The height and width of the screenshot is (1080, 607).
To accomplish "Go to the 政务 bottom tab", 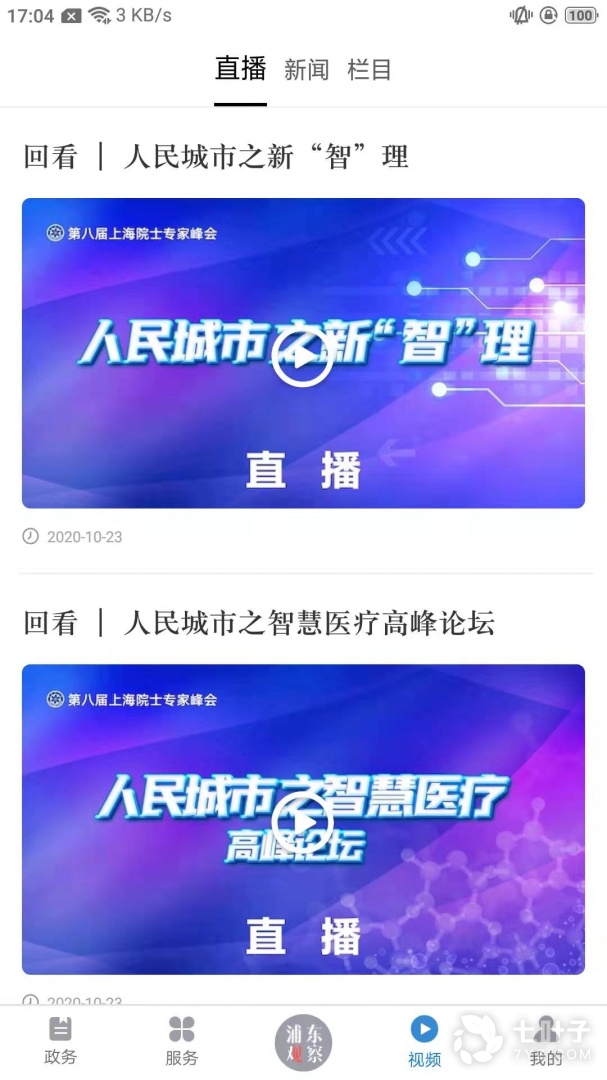I will (60, 1041).
